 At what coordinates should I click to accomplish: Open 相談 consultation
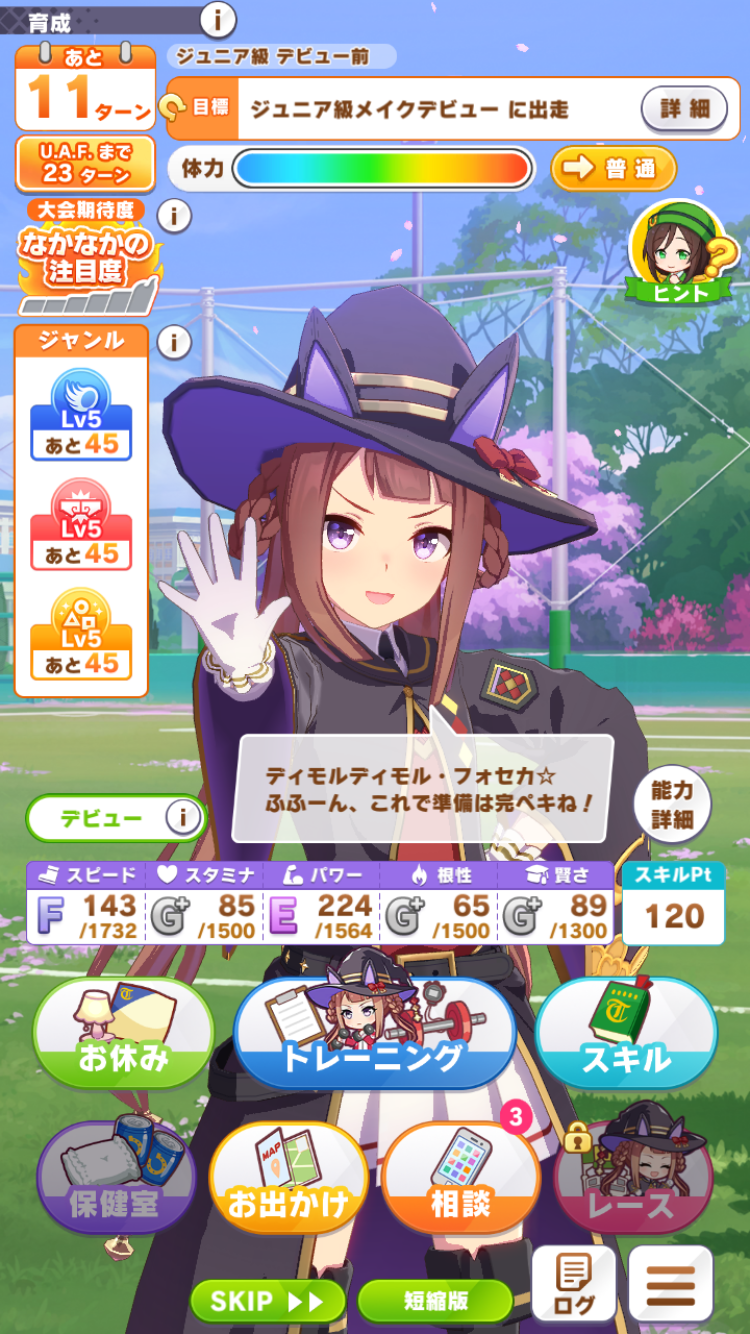coord(460,1178)
